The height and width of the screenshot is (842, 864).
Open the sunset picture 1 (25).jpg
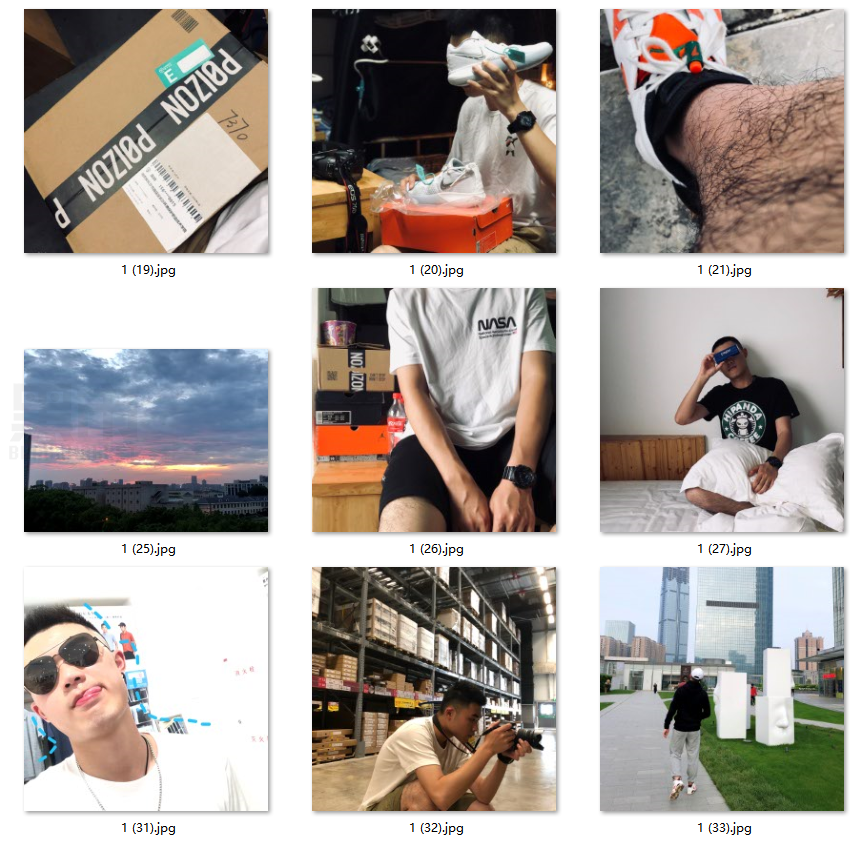tap(146, 440)
